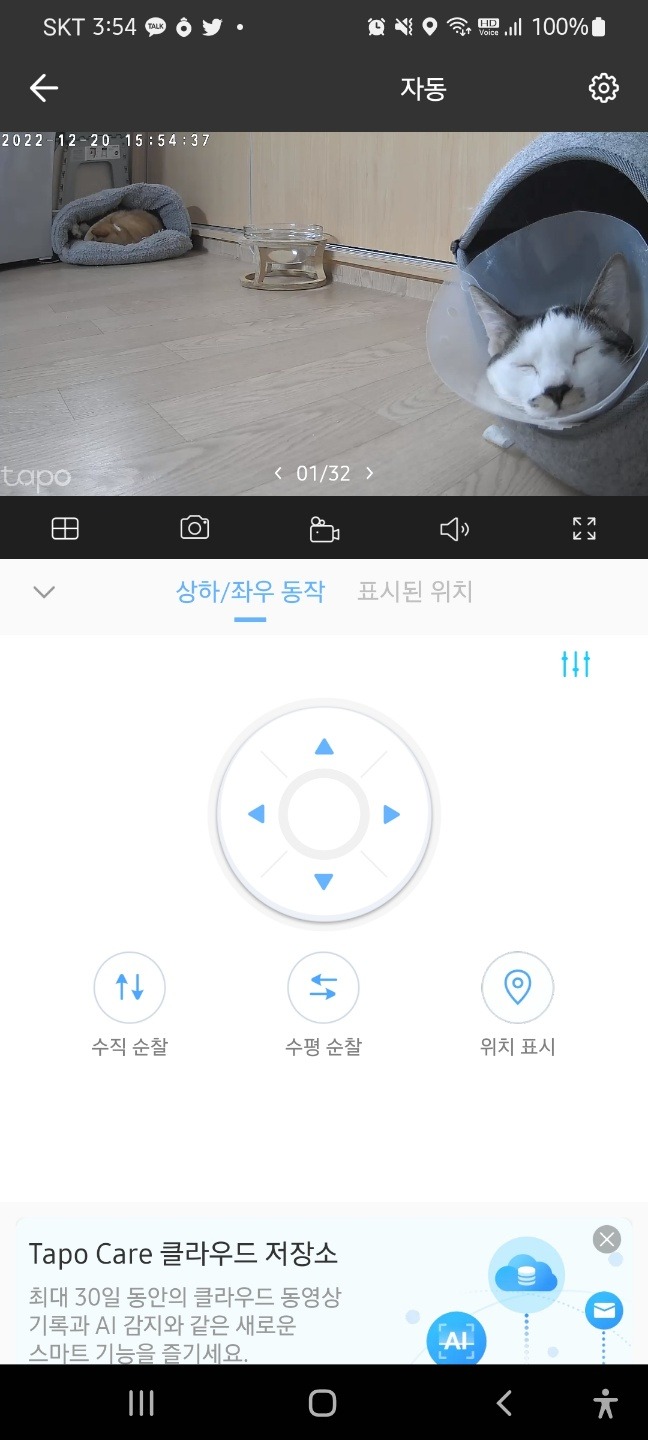
Task: Start 수직 순찰 vertical patrol
Action: [x=129, y=988]
